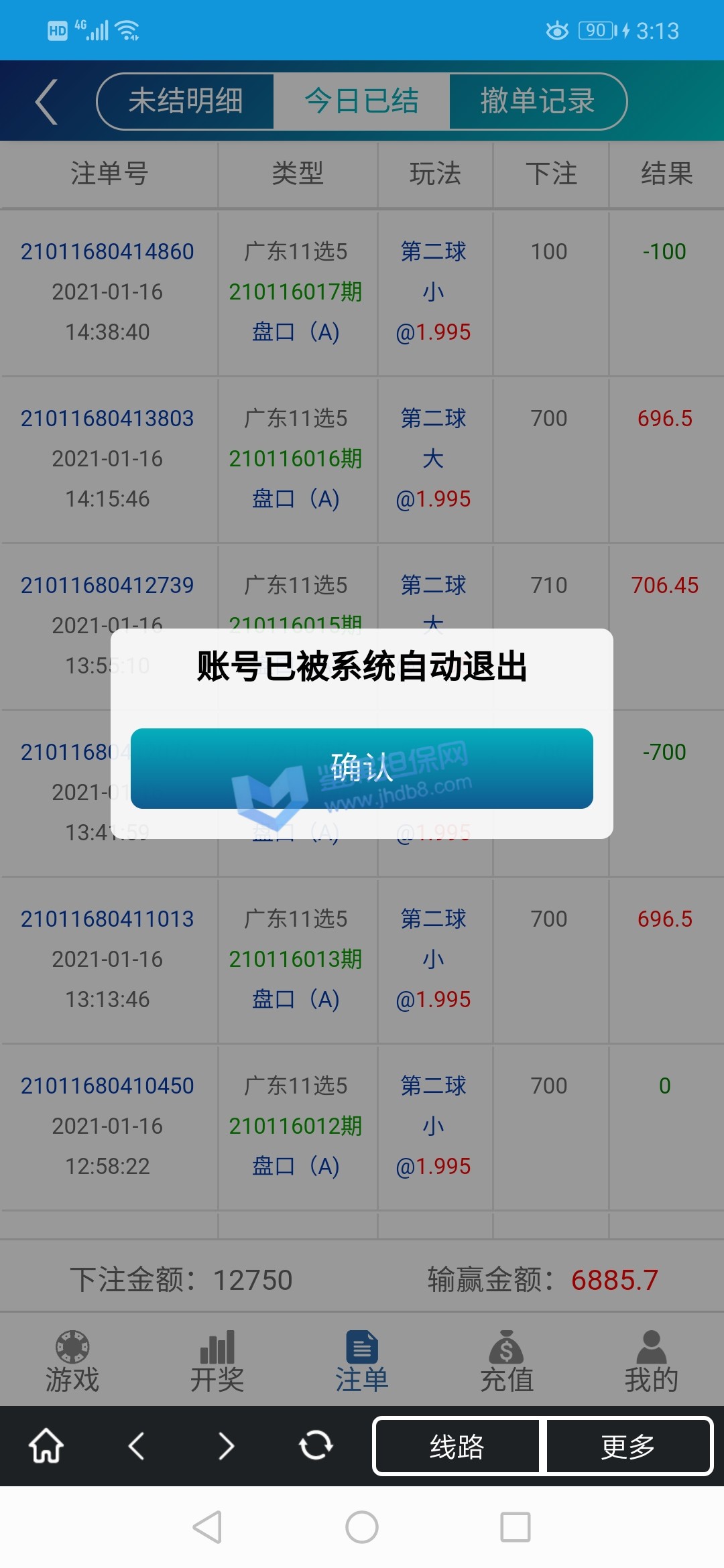Navigate back in the browser toolbar
This screenshot has width=724, height=1568.
[x=137, y=1445]
